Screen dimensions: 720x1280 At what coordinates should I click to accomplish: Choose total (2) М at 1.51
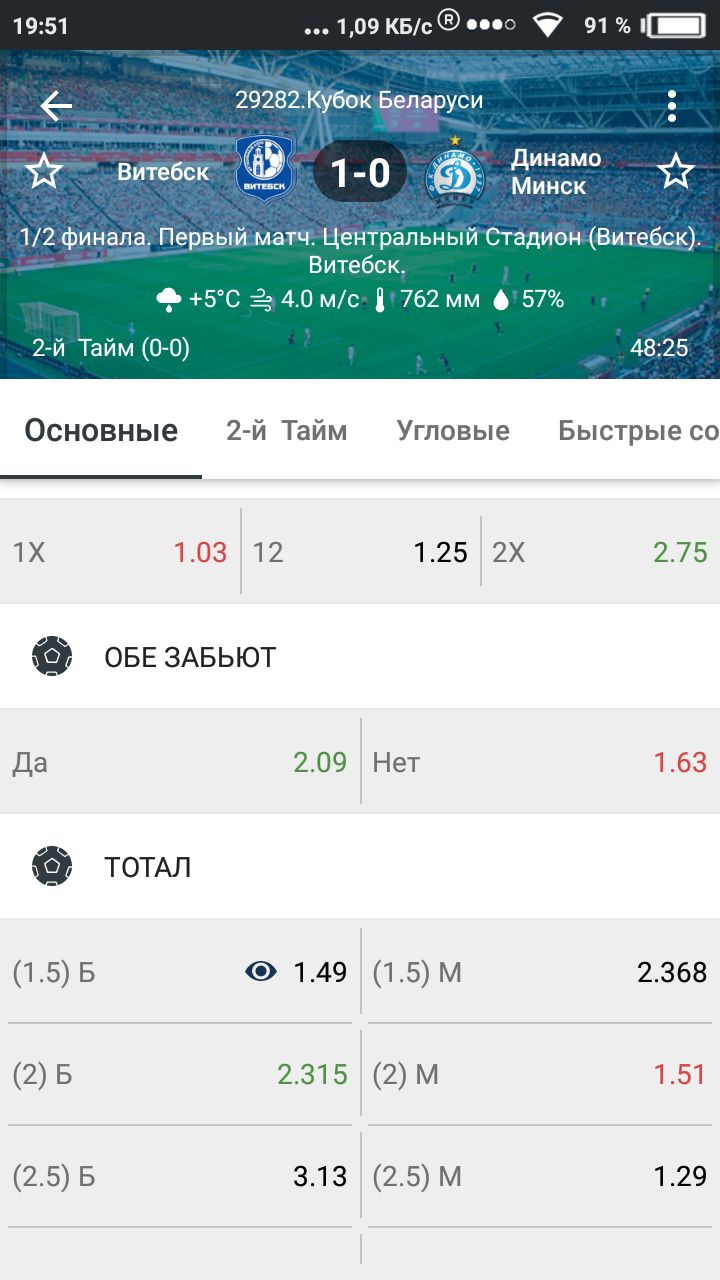(541, 1075)
